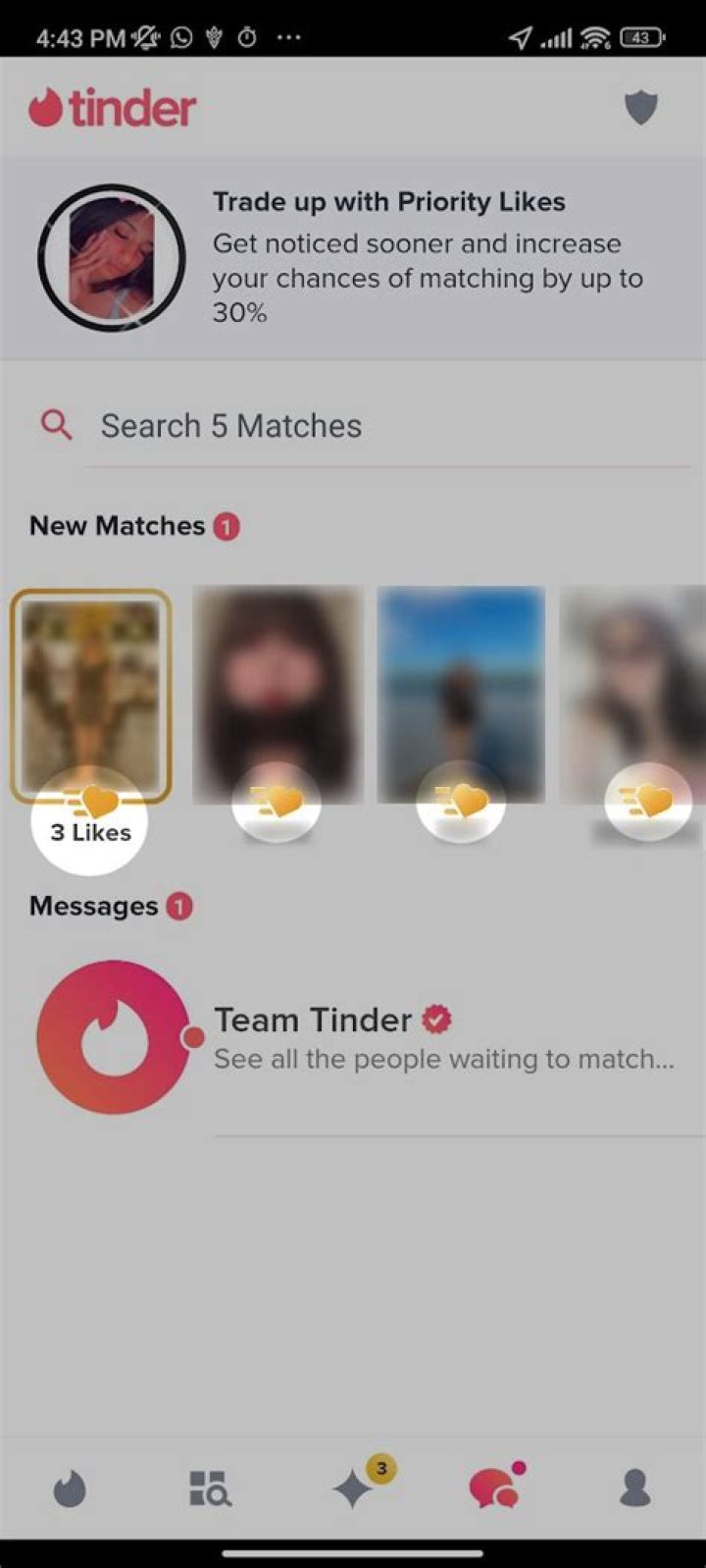Image resolution: width=706 pixels, height=1568 pixels.
Task: Click the search magnifier icon
Action: [x=56, y=424]
